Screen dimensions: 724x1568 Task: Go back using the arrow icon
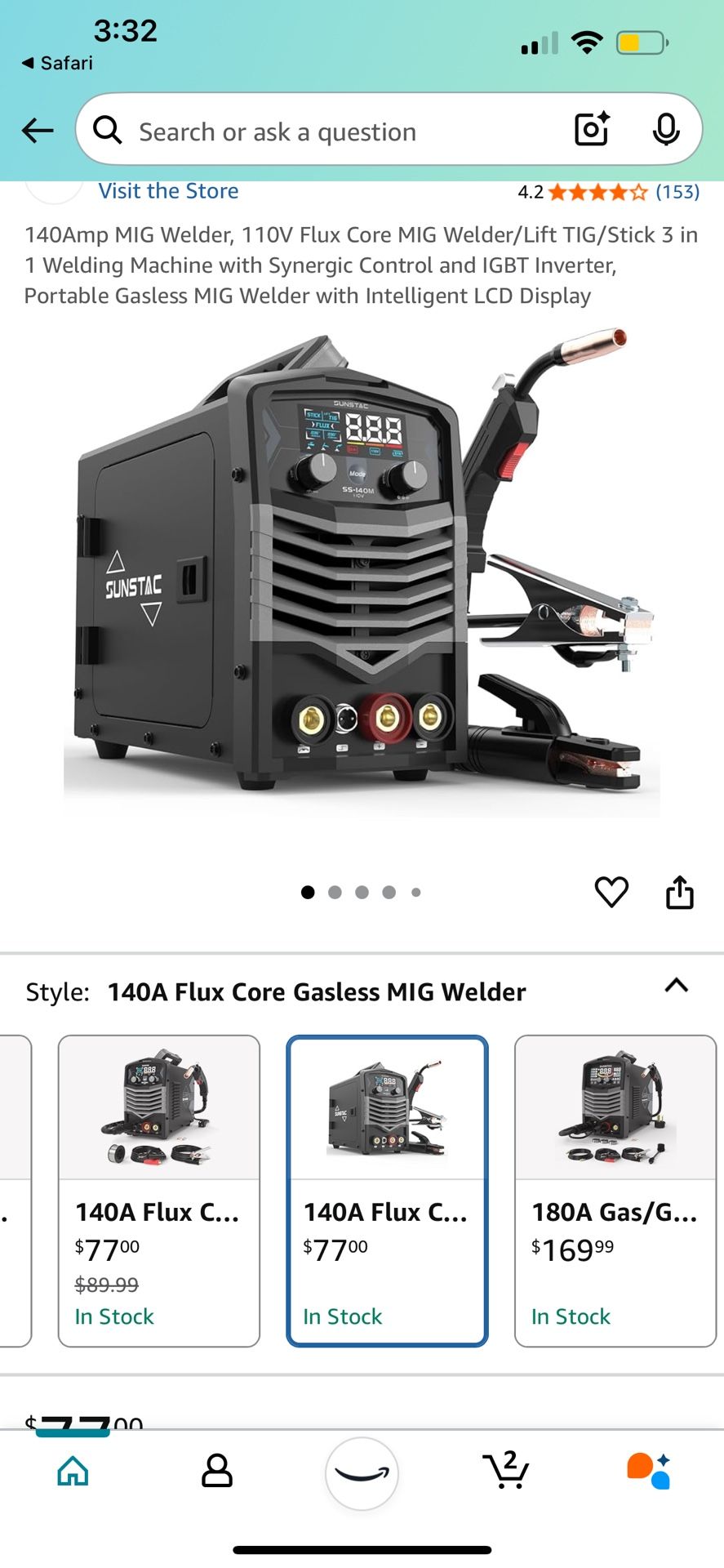38,130
